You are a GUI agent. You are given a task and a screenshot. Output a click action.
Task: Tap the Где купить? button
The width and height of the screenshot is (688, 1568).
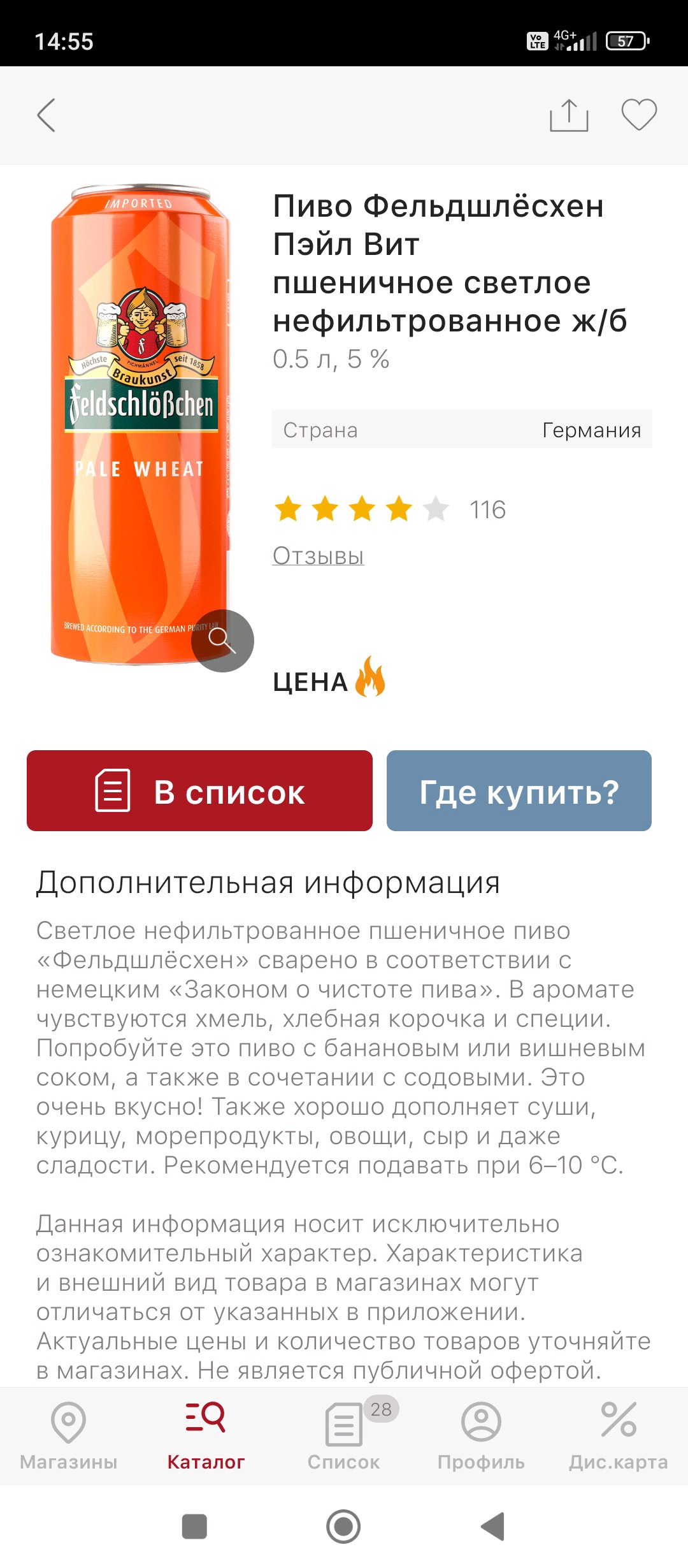tap(519, 791)
